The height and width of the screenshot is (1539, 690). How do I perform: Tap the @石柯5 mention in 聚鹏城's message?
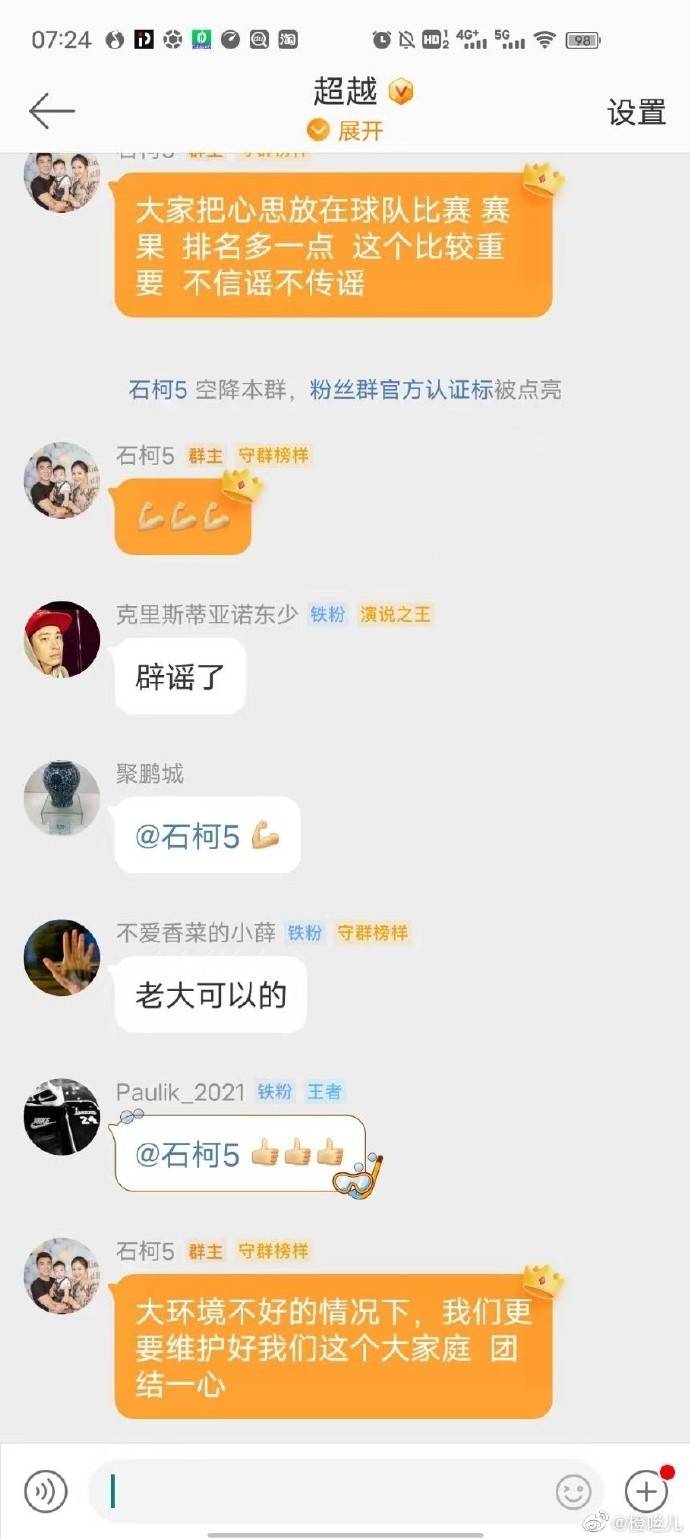187,836
